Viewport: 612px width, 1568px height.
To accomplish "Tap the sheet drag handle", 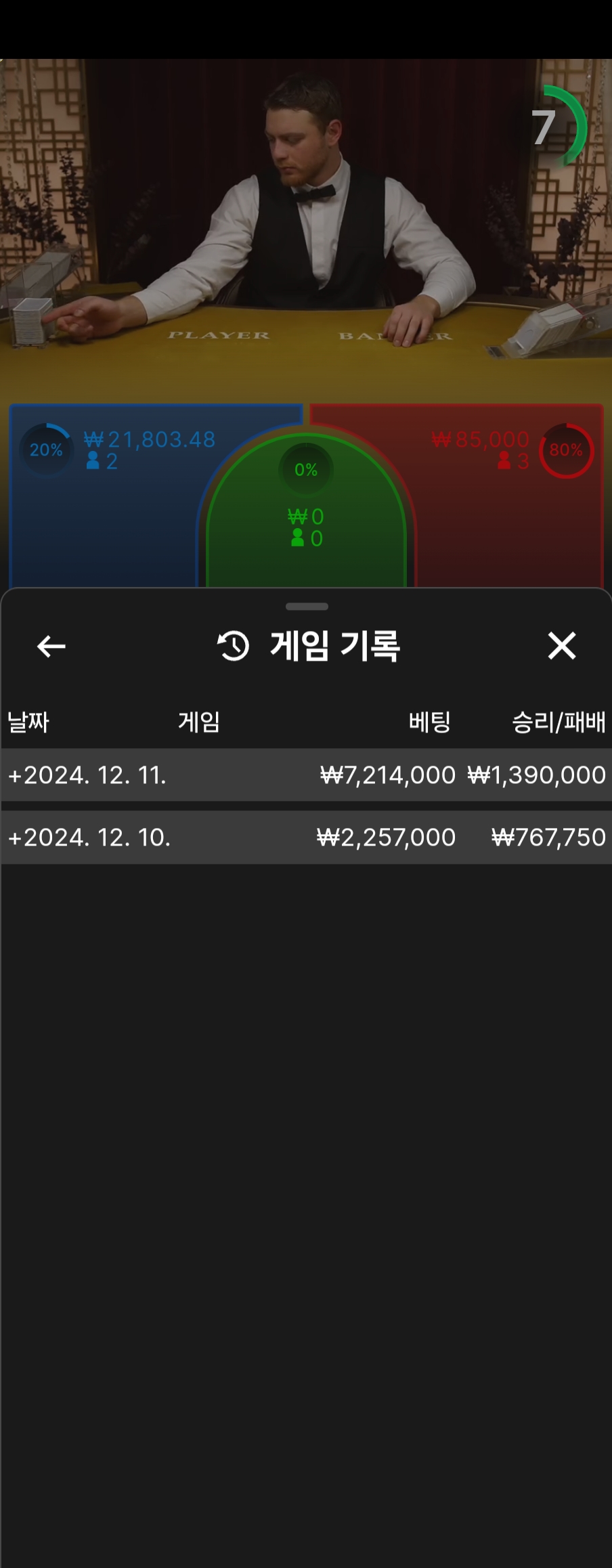I will (x=307, y=606).
